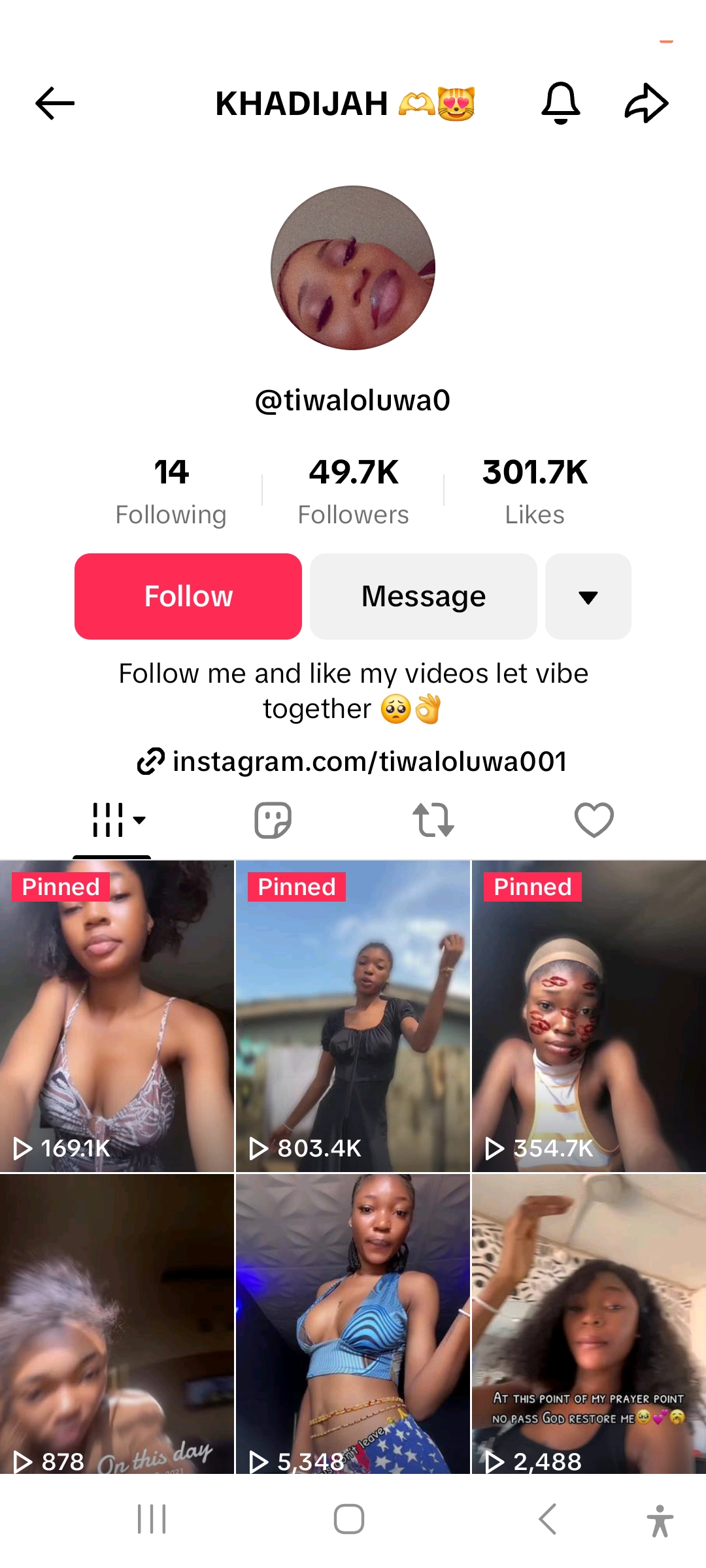This screenshot has width=706, height=1568.
Task: Open the notifications bell
Action: click(560, 103)
